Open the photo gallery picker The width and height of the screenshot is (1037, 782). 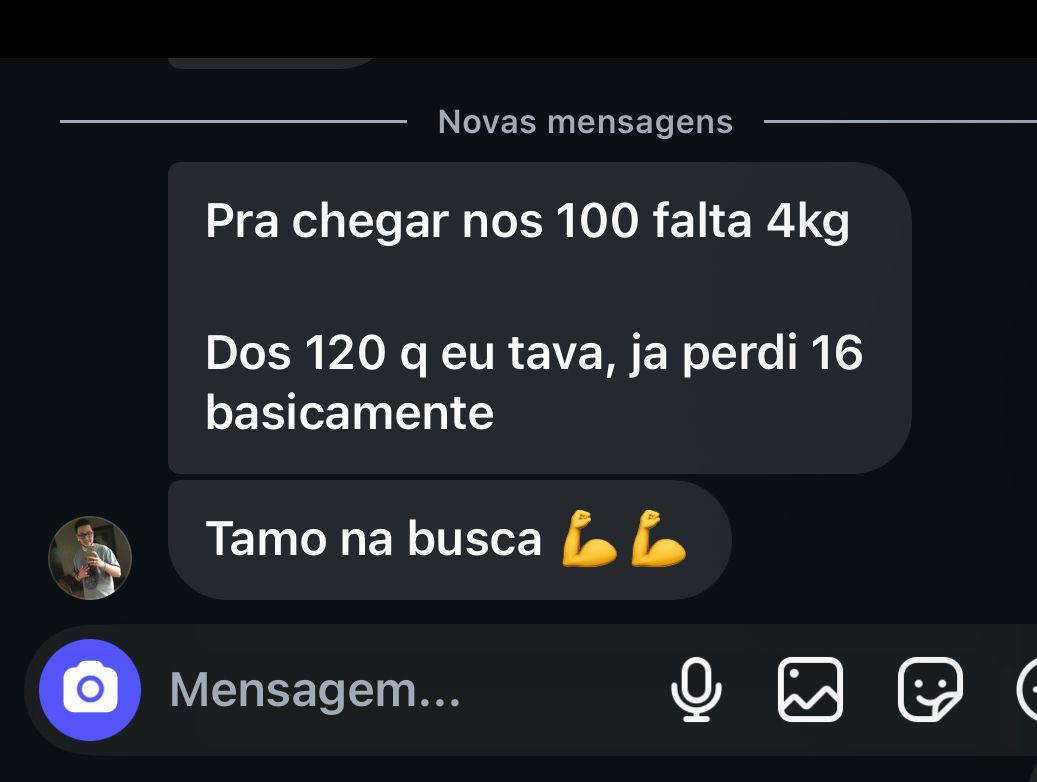click(810, 690)
